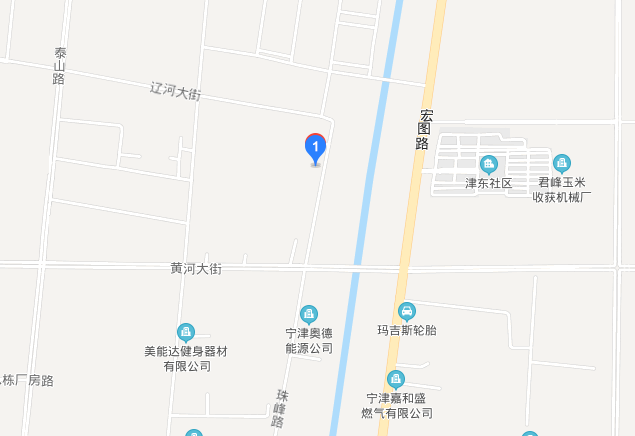Image resolution: width=635 pixels, height=436 pixels.
Task: Open the 美能达健身器材有限公司 place icon
Action: pos(186,332)
